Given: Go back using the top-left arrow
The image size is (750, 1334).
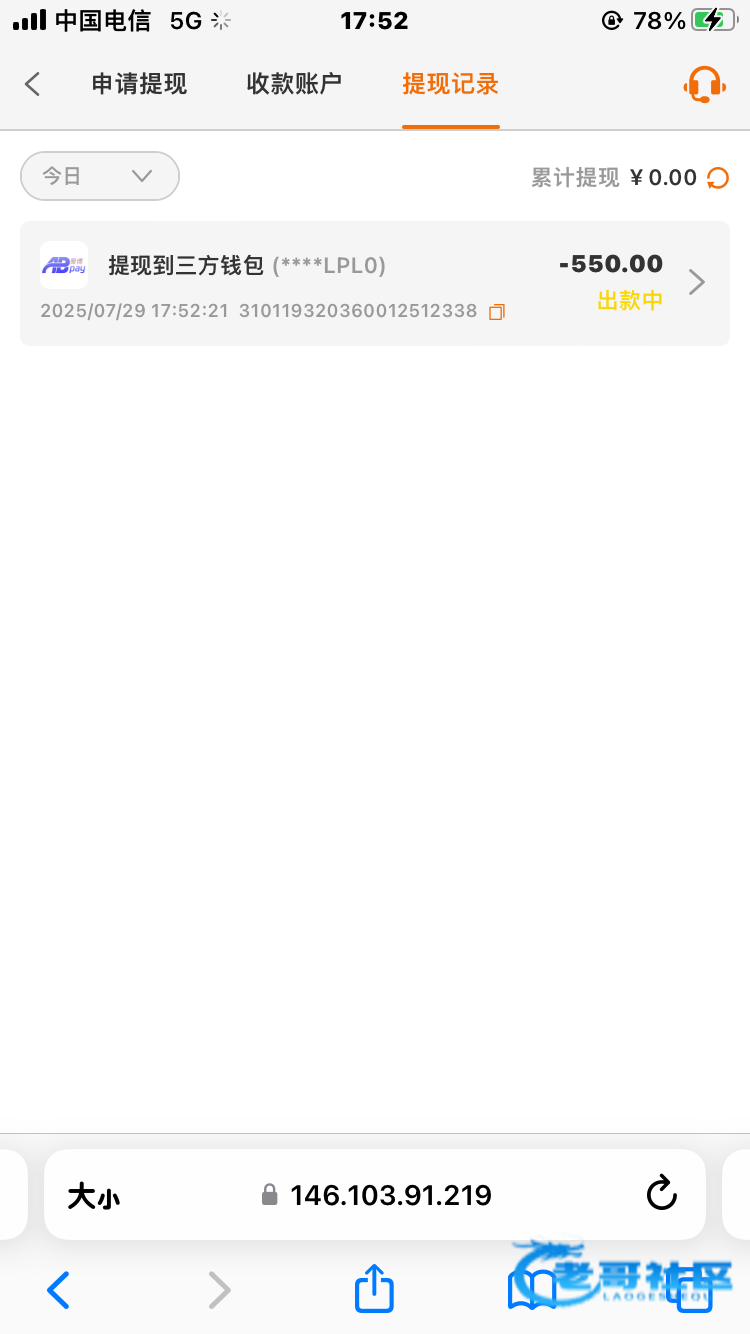Looking at the screenshot, I should [33, 84].
